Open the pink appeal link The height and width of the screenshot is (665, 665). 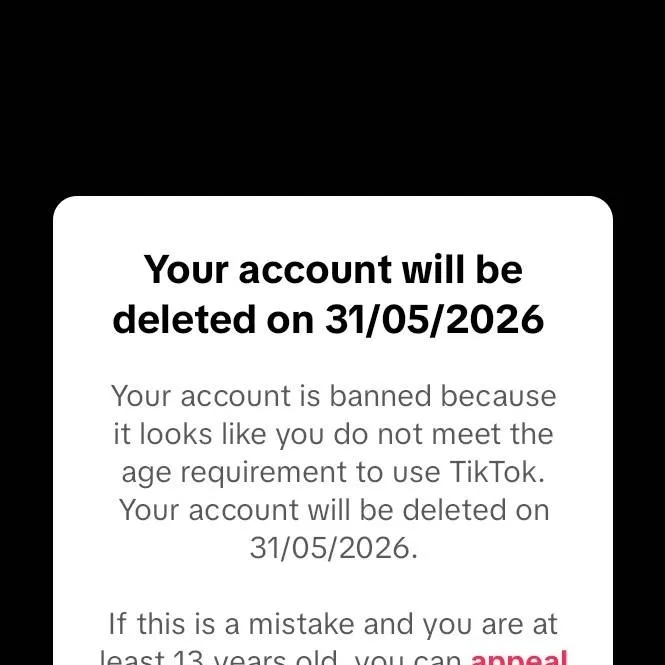point(519,658)
